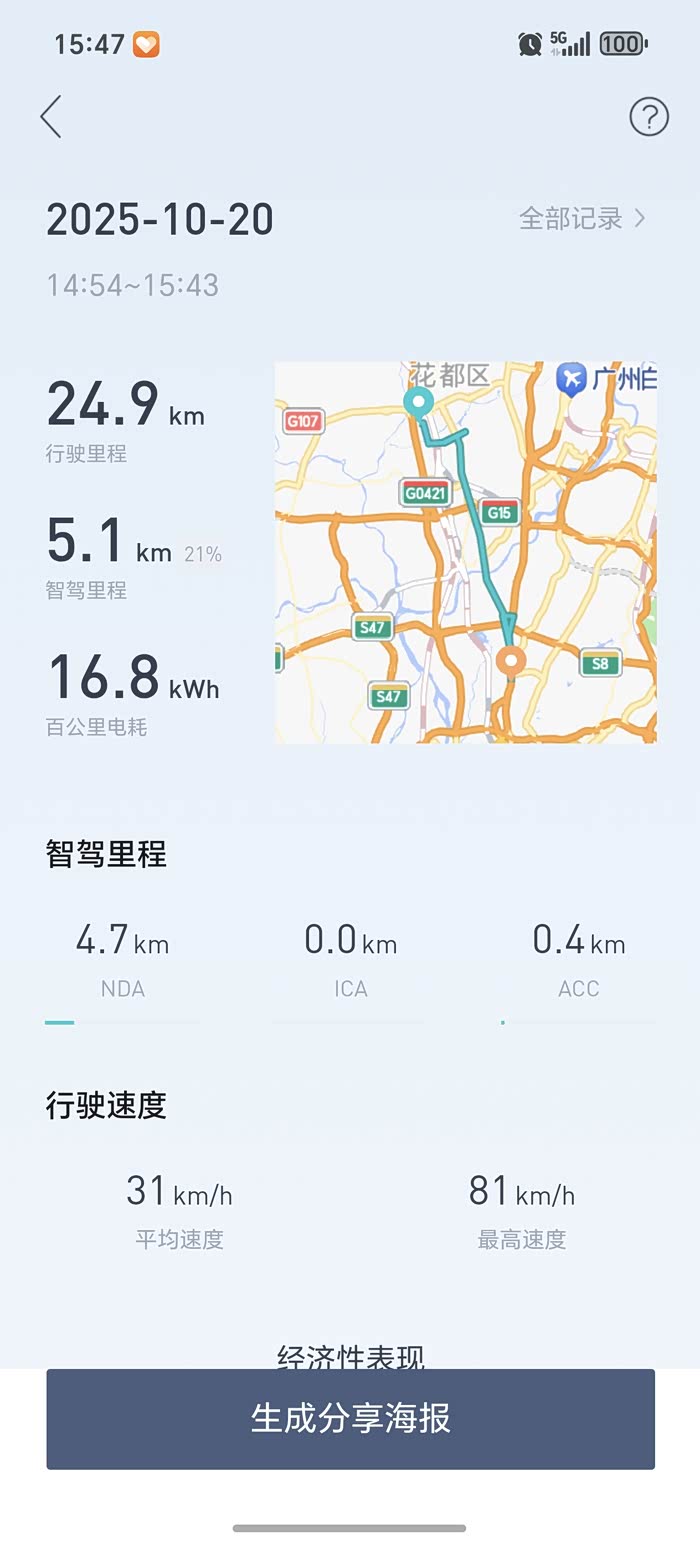
Task: Open 全部记录 to view all records
Action: click(x=582, y=218)
